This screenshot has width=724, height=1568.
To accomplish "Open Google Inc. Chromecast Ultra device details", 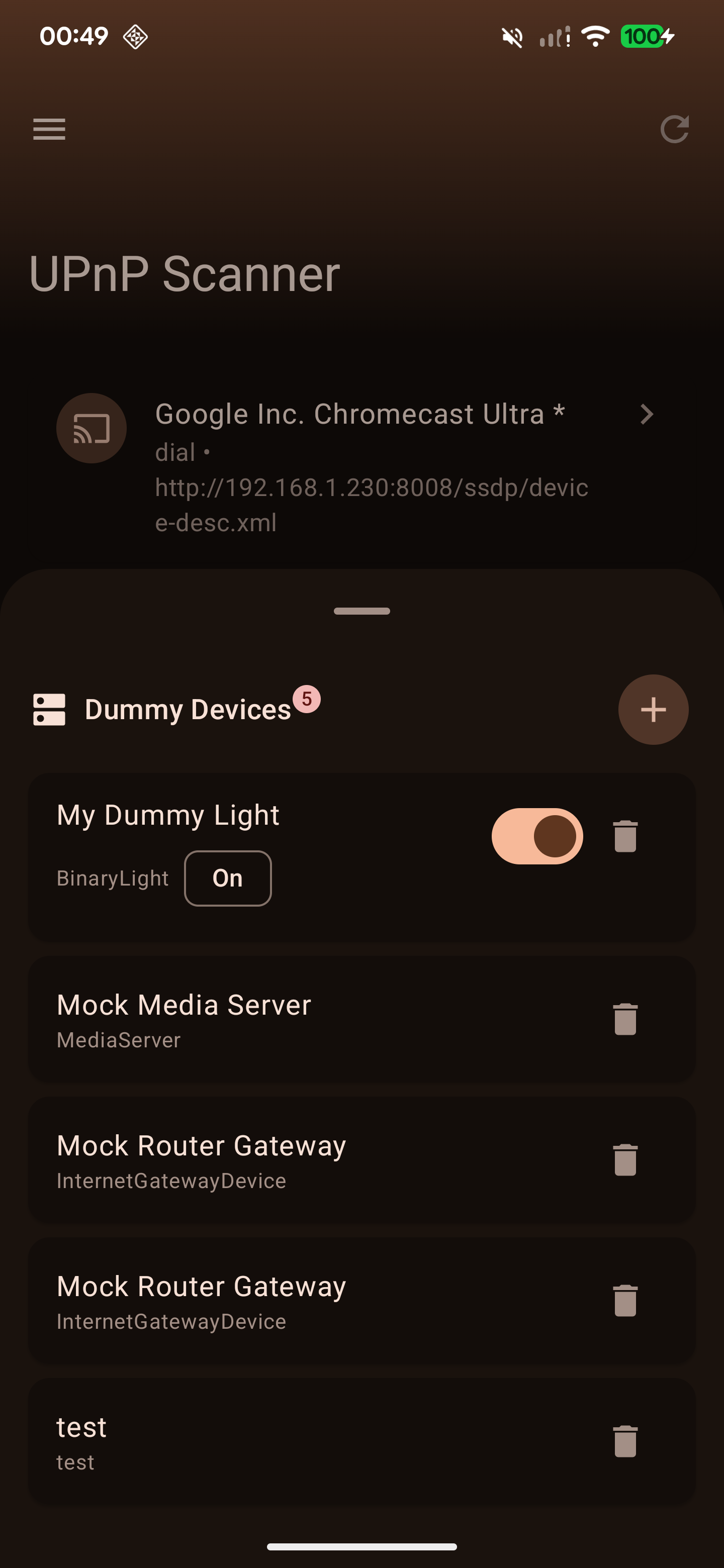I will pyautogui.click(x=361, y=467).
